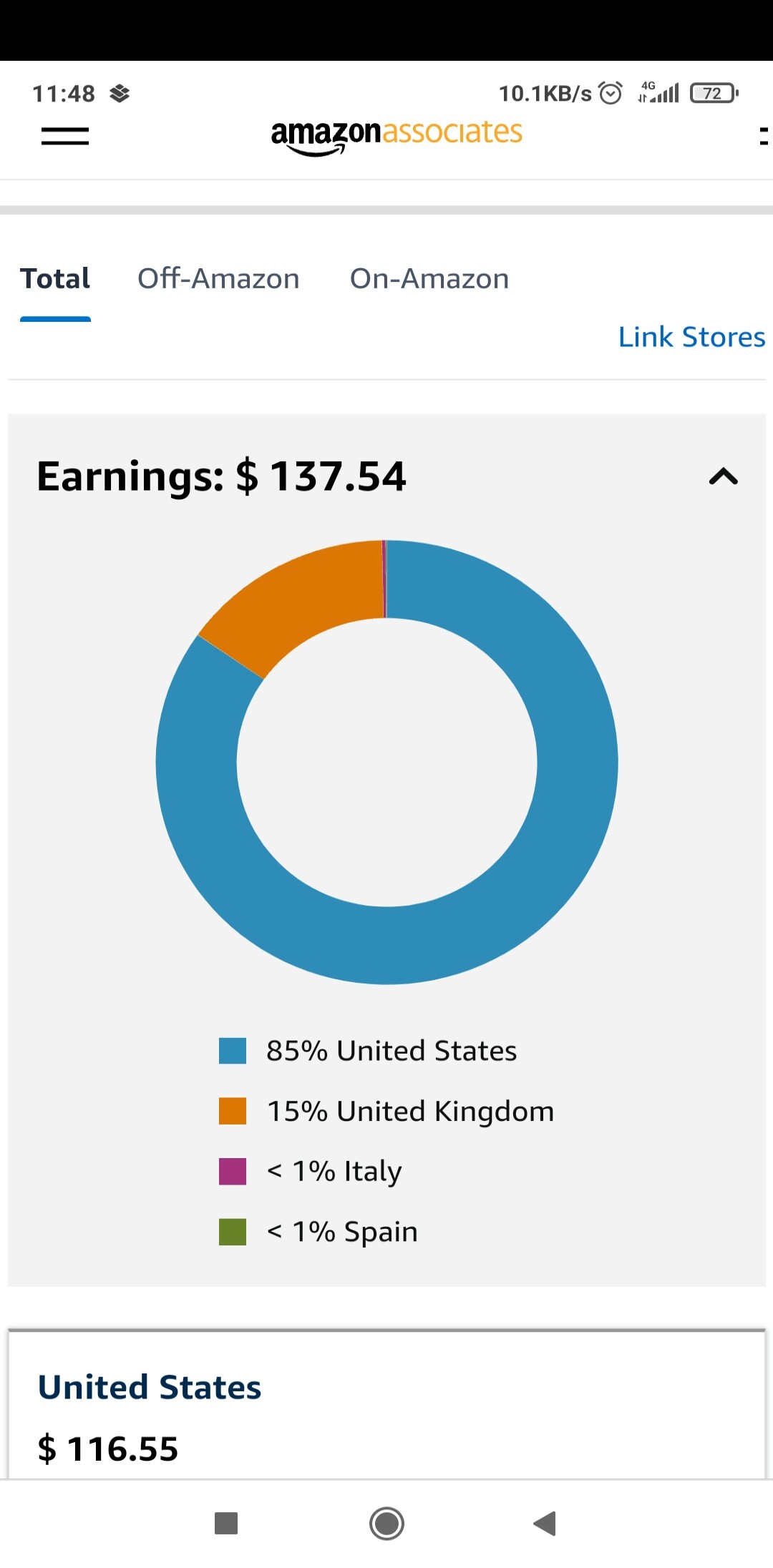The width and height of the screenshot is (773, 1568).
Task: Switch to the On-Amazon tab
Action: pyautogui.click(x=429, y=278)
